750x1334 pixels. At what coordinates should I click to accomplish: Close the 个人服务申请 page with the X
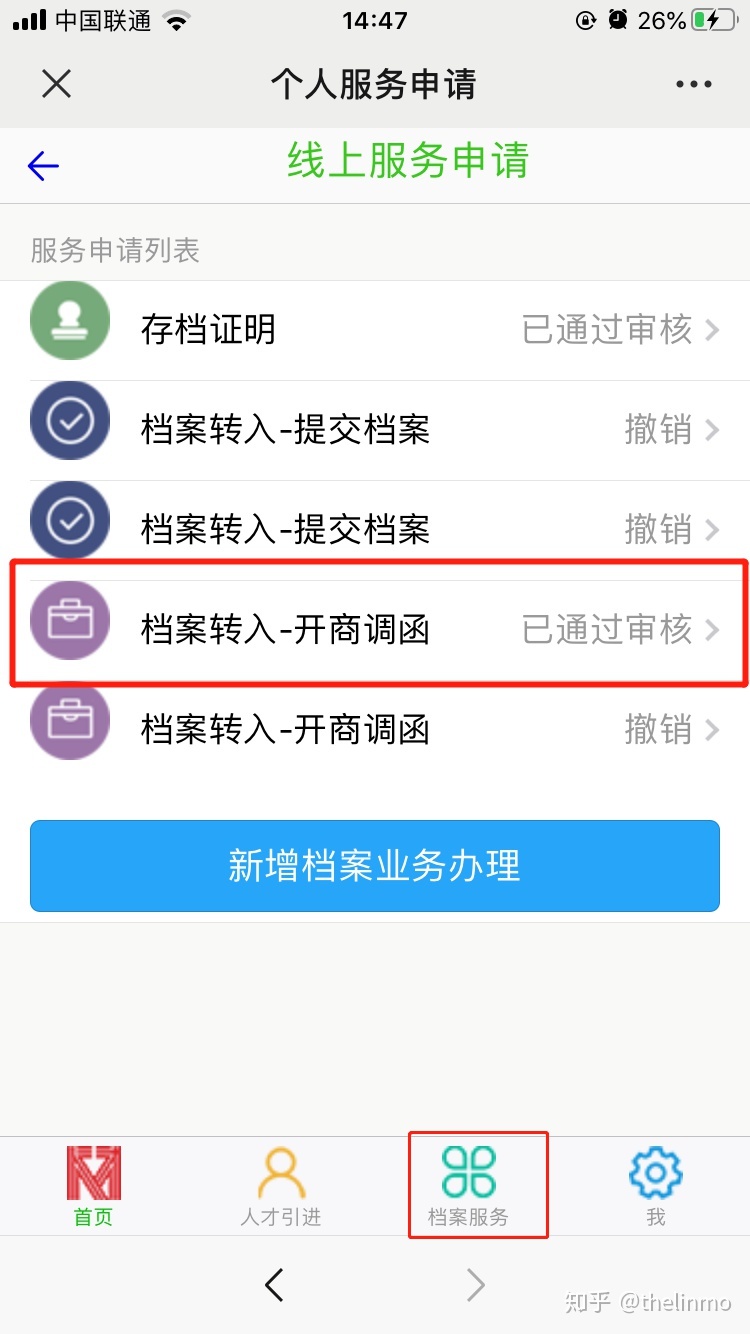(57, 84)
